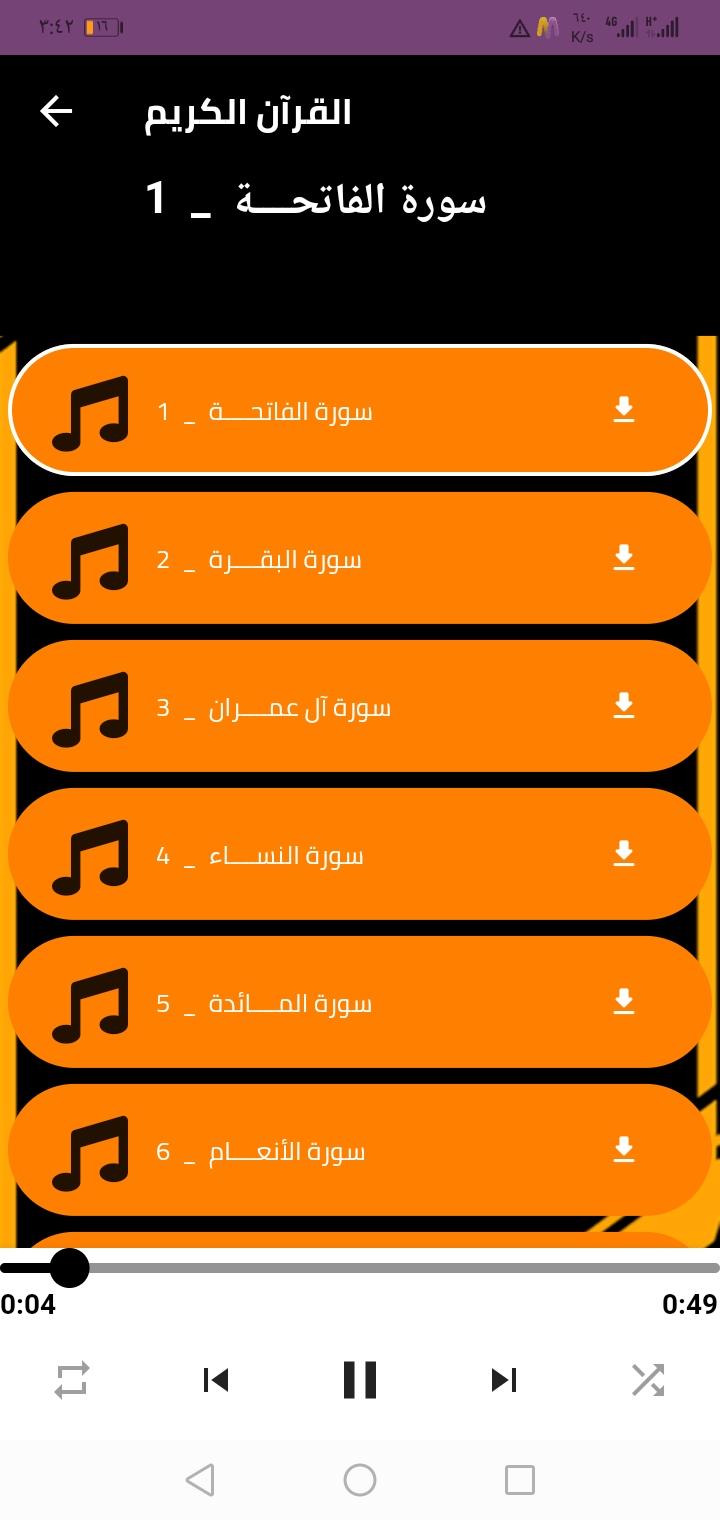Screen dimensions: 720x1520
Task: Play سورة النساء number 4
Action: [x=360, y=854]
